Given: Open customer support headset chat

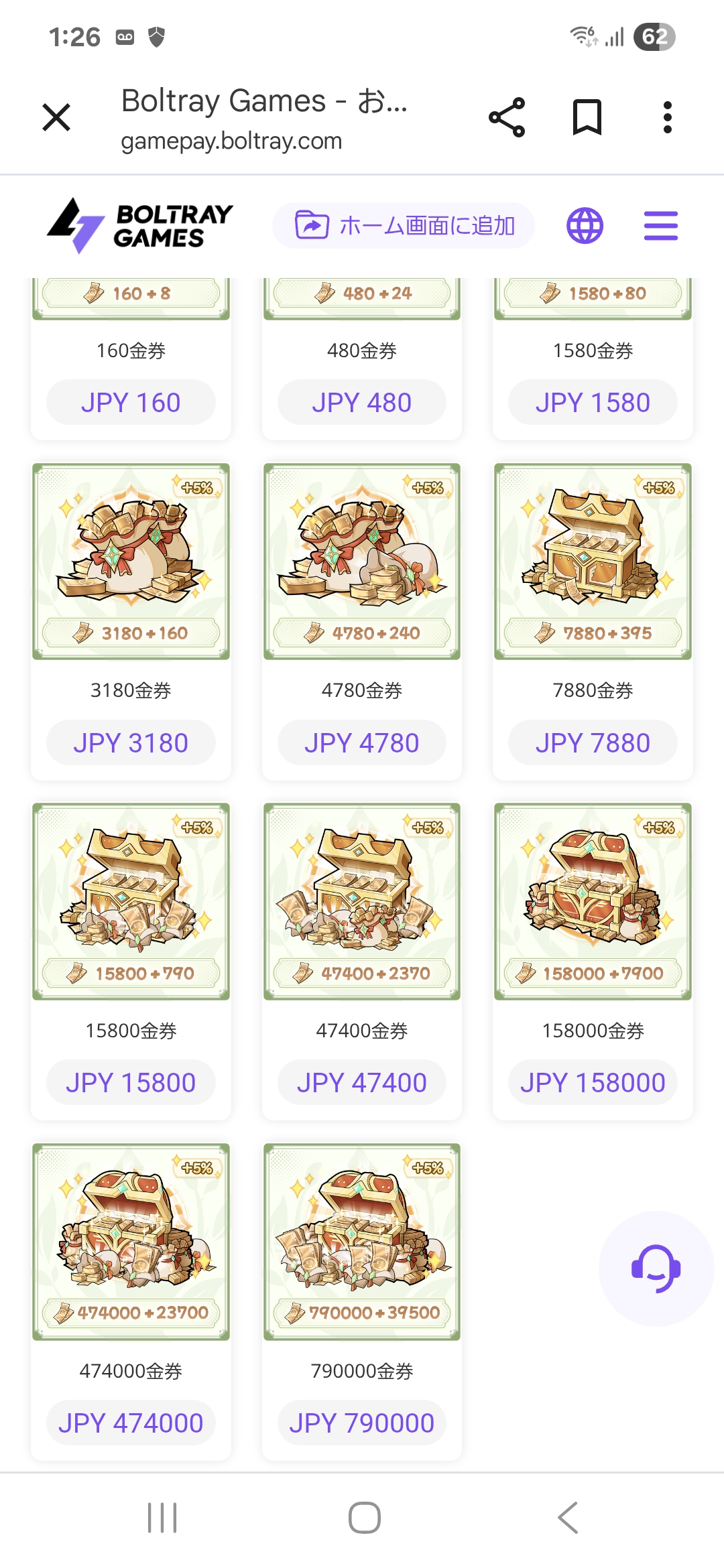Looking at the screenshot, I should [656, 1268].
